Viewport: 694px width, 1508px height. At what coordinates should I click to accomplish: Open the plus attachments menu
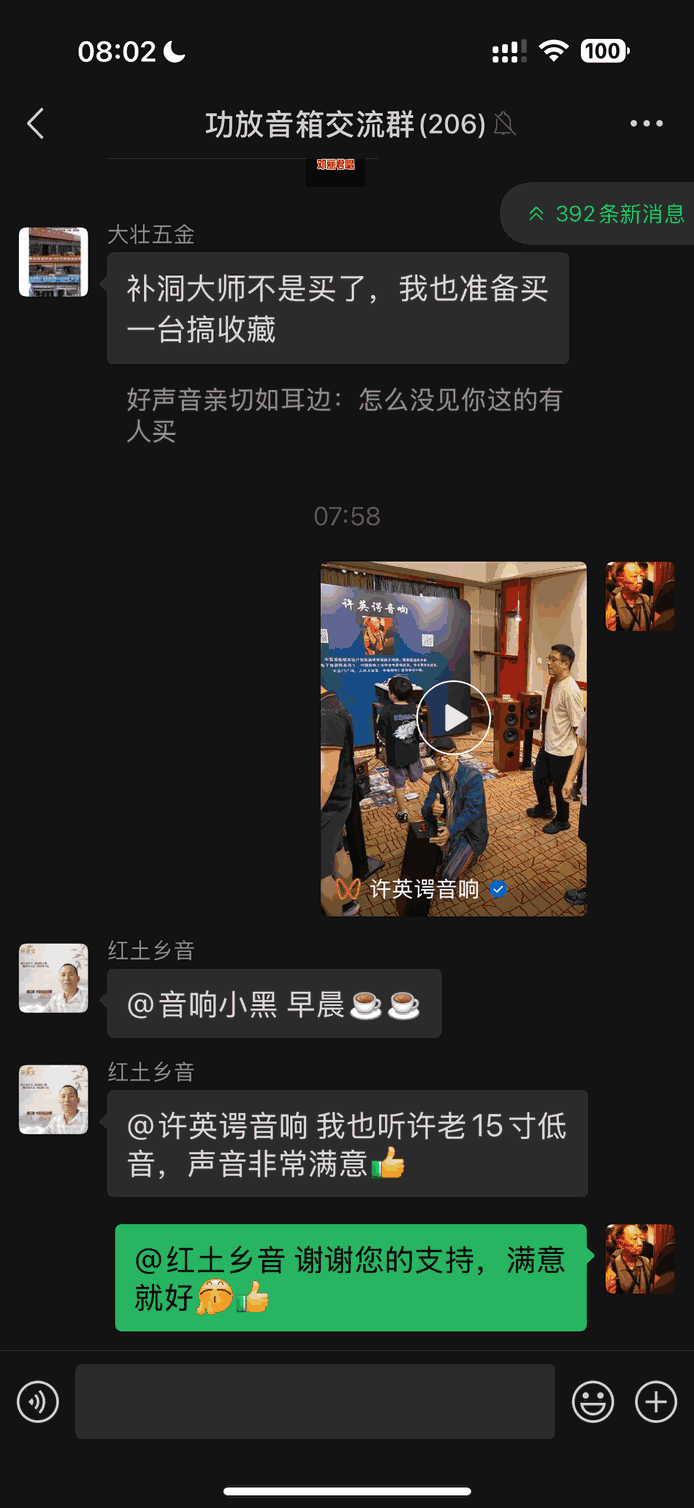[656, 1402]
